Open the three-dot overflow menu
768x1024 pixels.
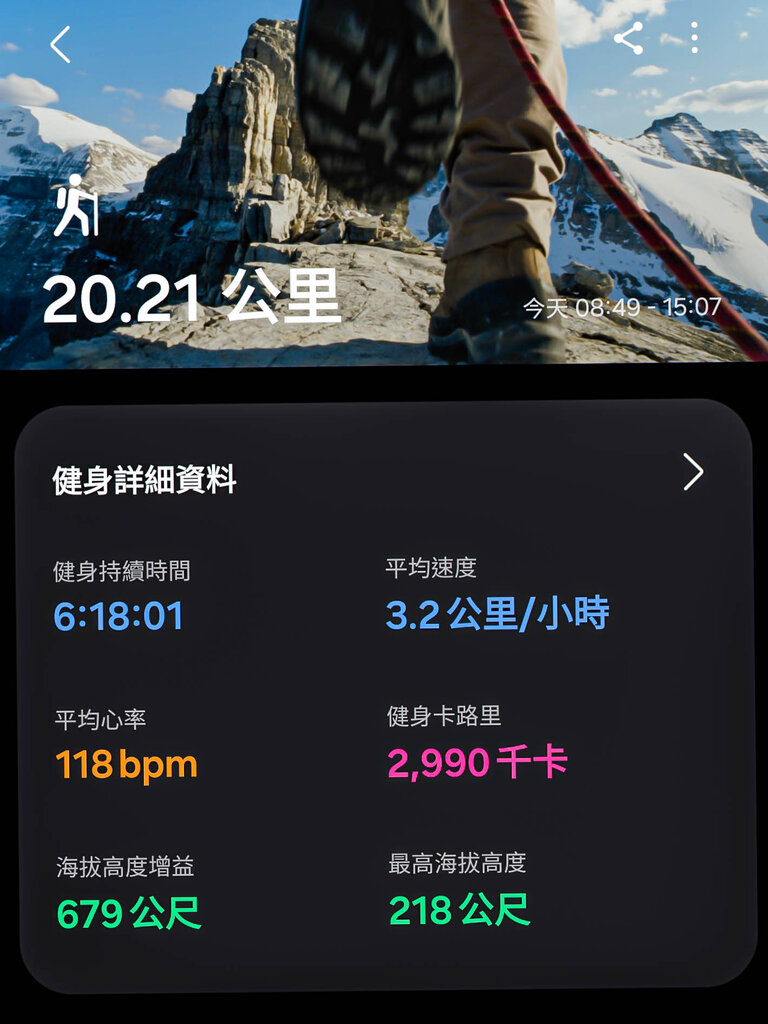tap(694, 40)
